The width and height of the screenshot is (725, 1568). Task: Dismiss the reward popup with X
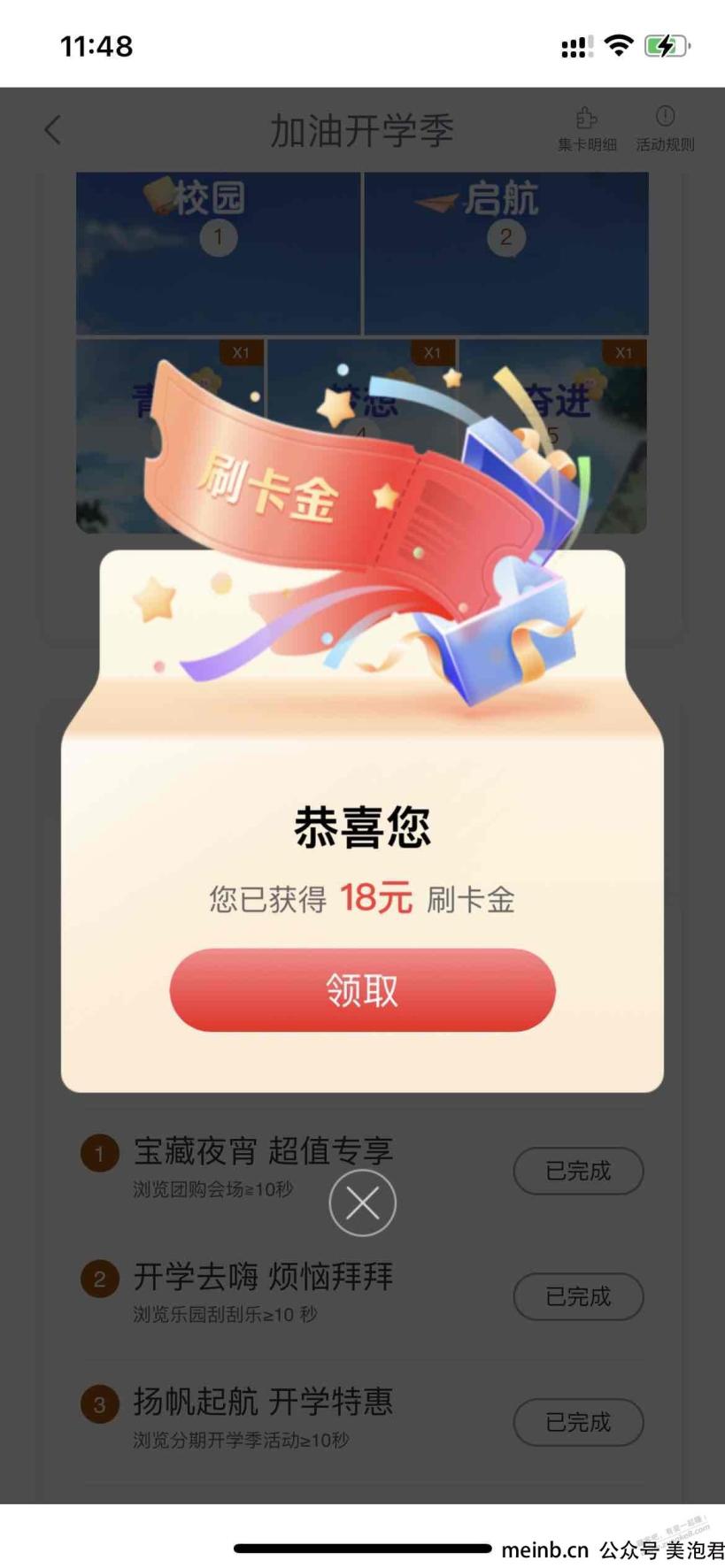pos(362,1203)
